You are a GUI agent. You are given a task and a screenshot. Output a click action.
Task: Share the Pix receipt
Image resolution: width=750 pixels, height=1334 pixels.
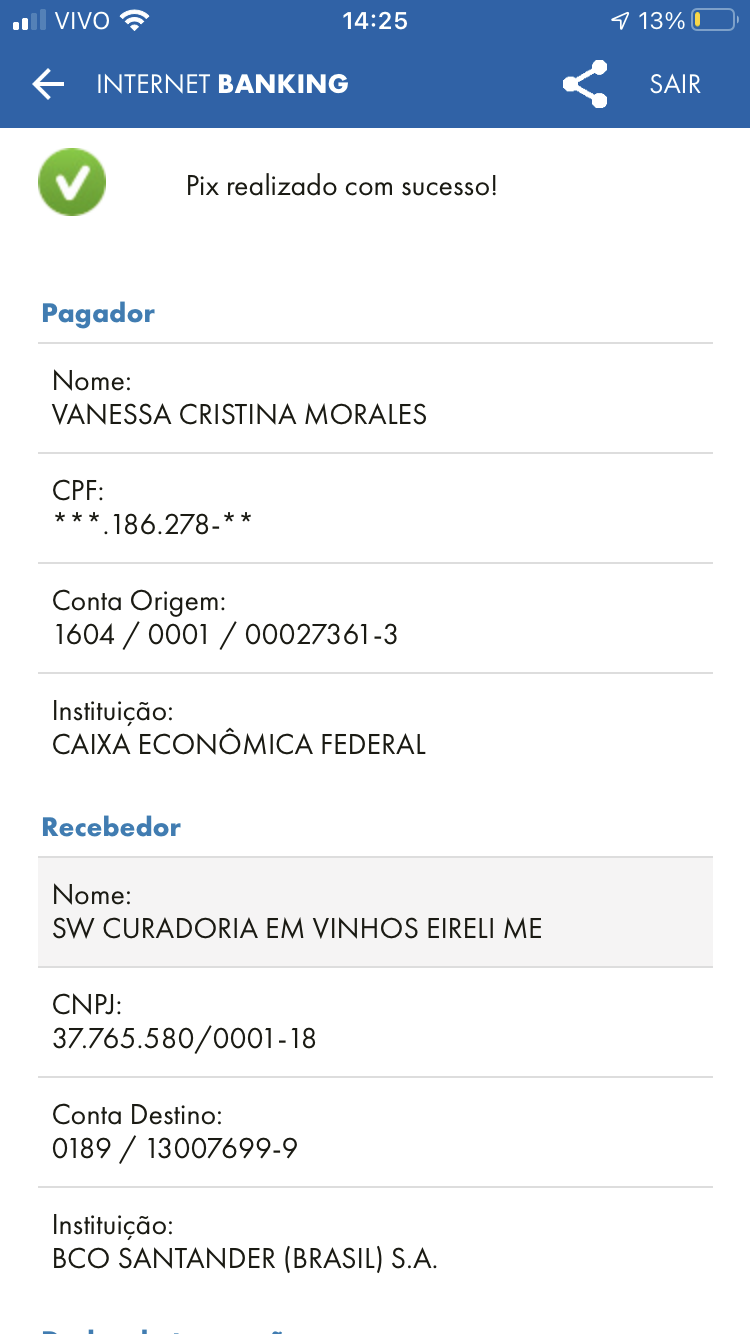coord(585,85)
